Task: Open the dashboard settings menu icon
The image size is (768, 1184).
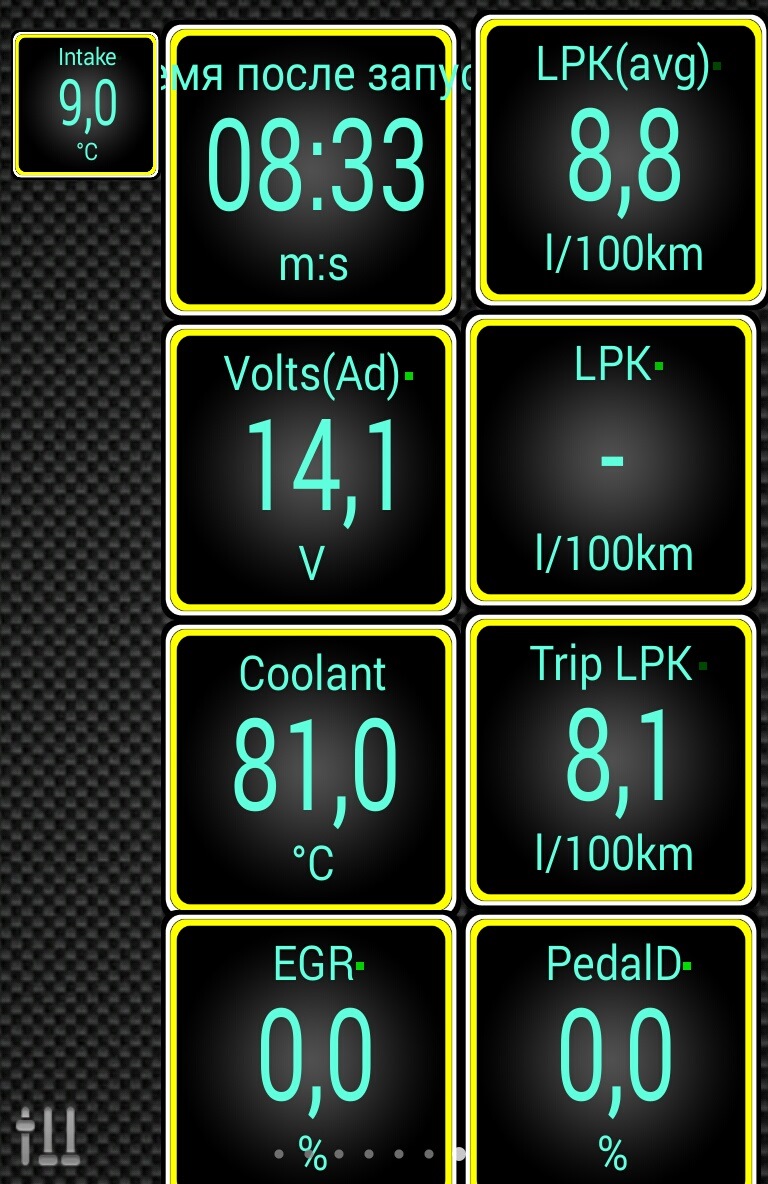Action: click(x=47, y=1136)
